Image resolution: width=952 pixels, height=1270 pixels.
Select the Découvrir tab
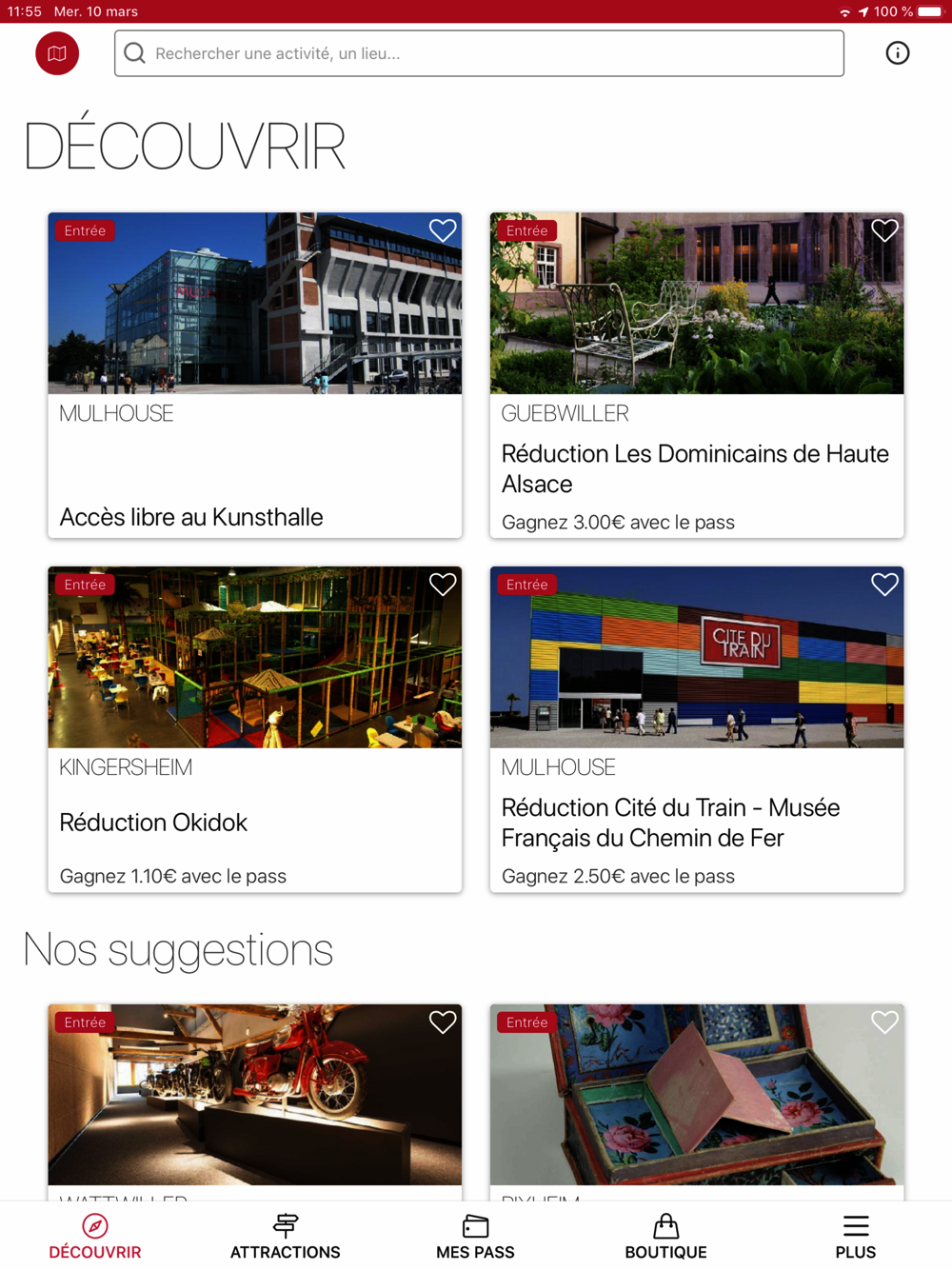95,1237
